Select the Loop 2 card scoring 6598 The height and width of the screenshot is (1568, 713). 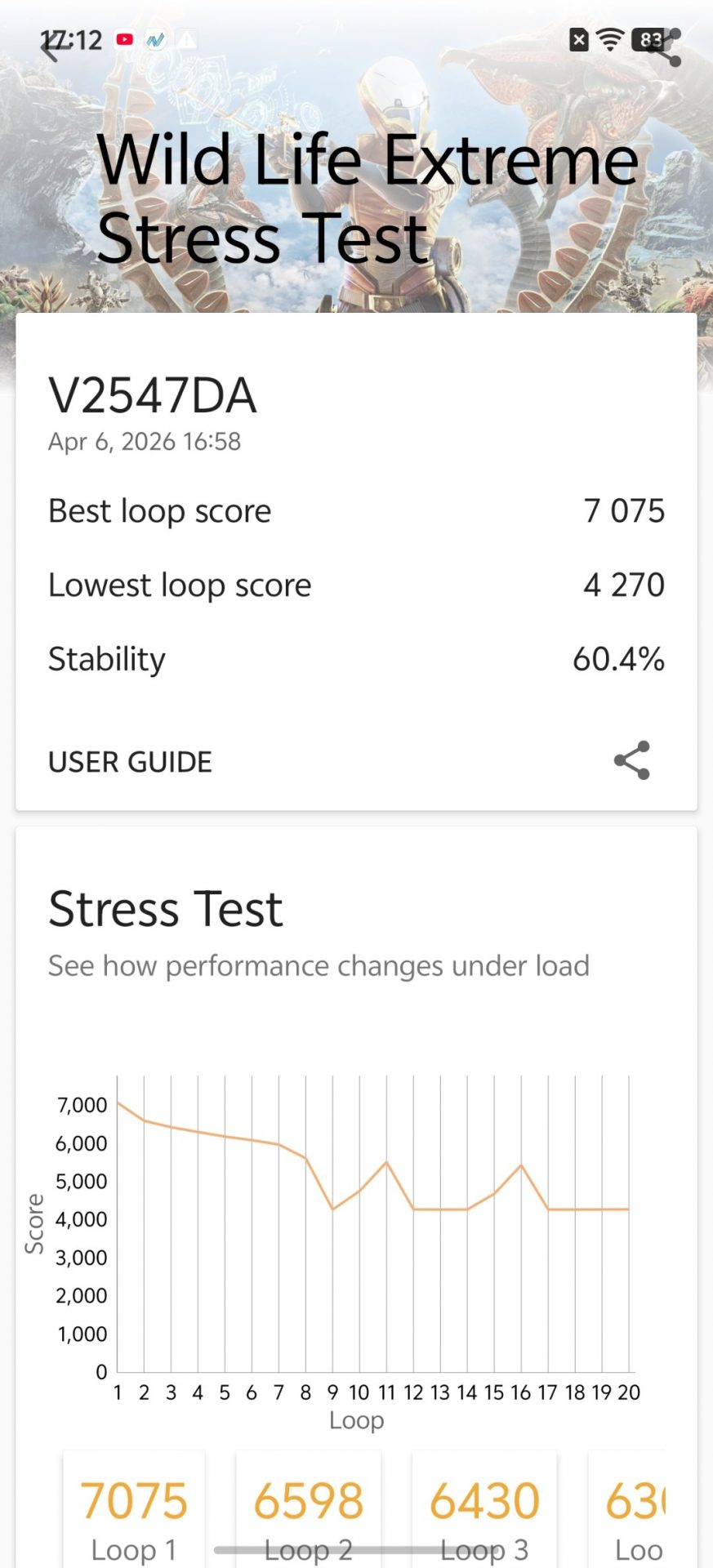[x=309, y=1510]
